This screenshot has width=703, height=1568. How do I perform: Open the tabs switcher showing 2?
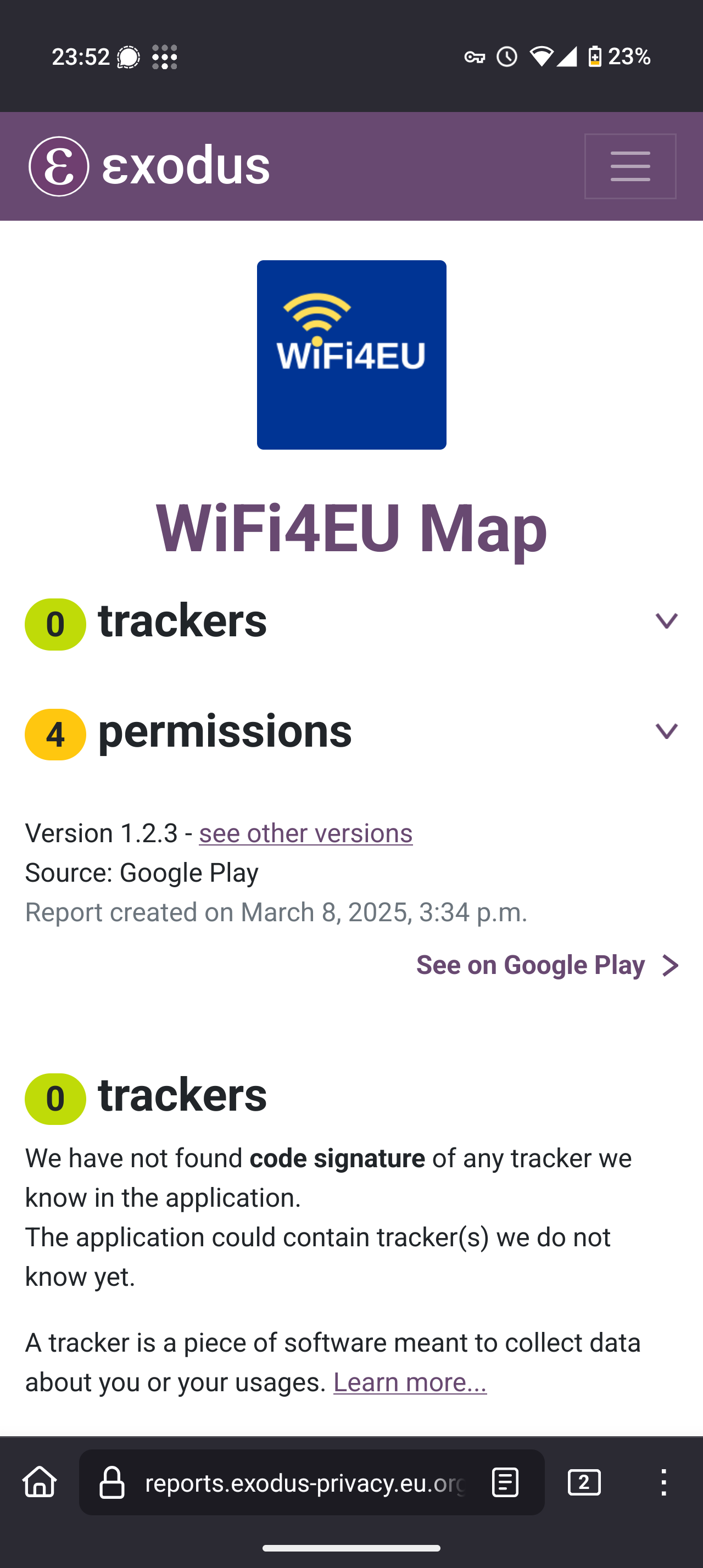584,1482
